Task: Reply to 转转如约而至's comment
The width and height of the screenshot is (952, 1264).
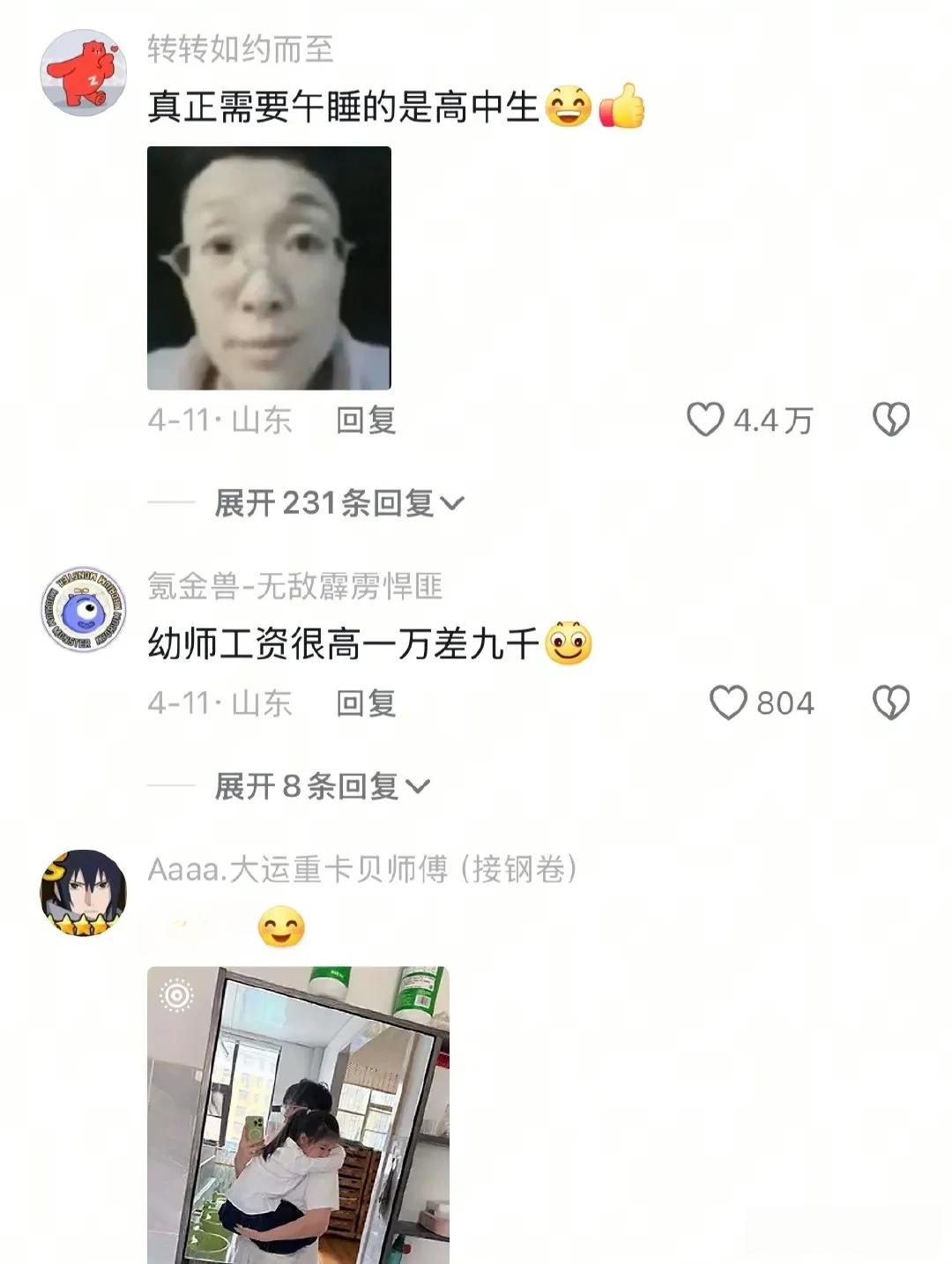Action: tap(365, 420)
